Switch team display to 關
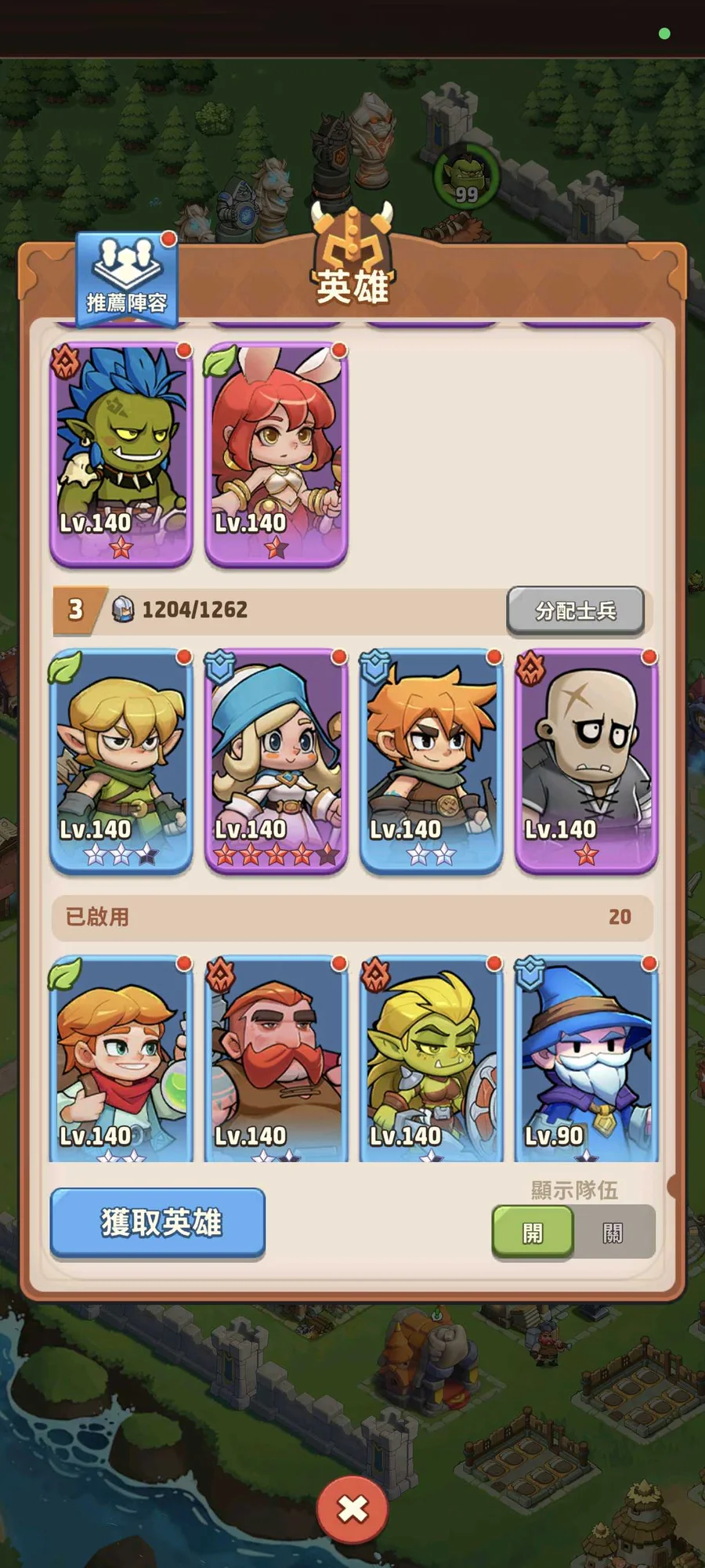Image resolution: width=705 pixels, height=1568 pixels. [x=613, y=1233]
